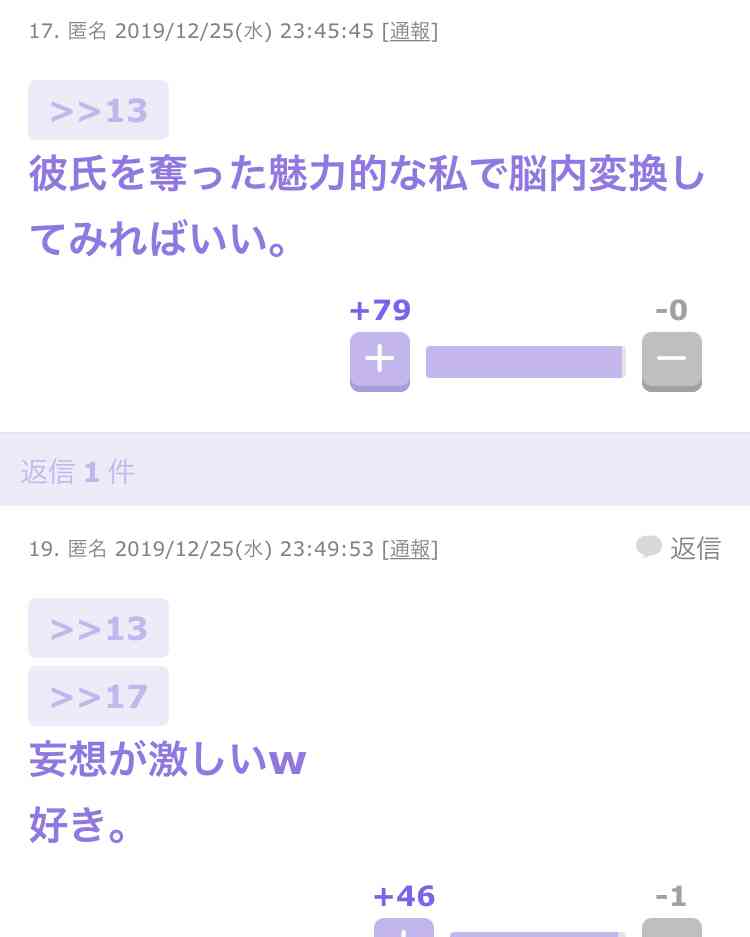Open the >>13 anchor in comment 17
Screen dimensions: 750x937
coord(98,110)
